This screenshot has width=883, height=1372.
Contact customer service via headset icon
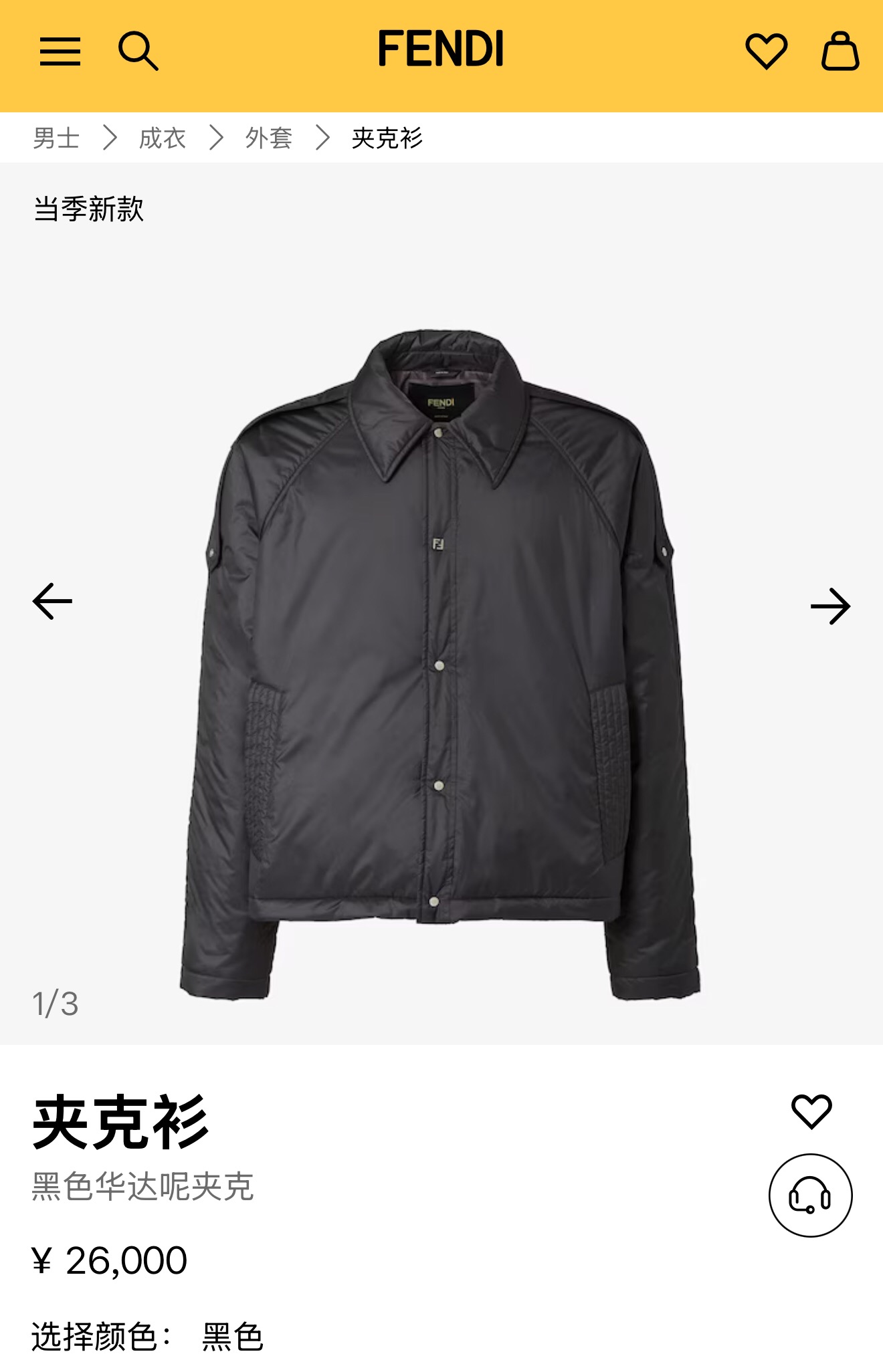(x=810, y=1195)
